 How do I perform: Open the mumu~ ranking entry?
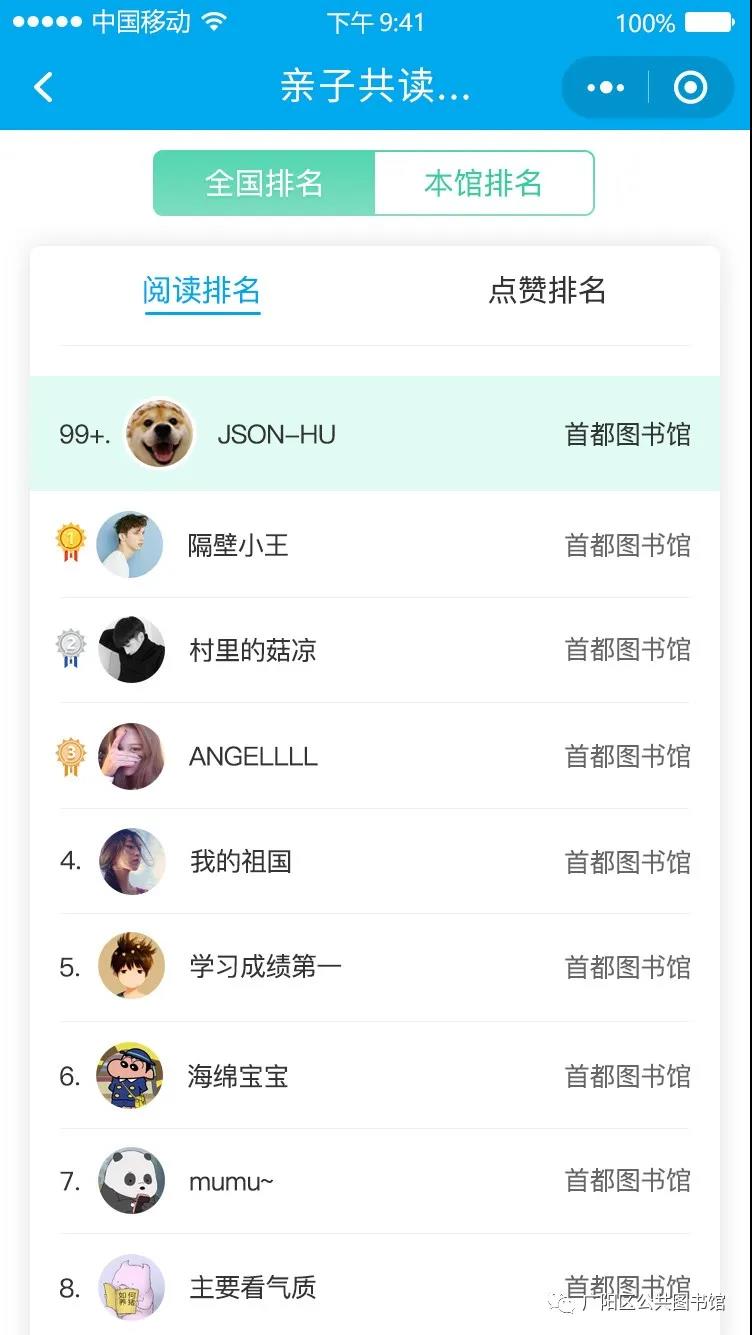pos(375,1181)
